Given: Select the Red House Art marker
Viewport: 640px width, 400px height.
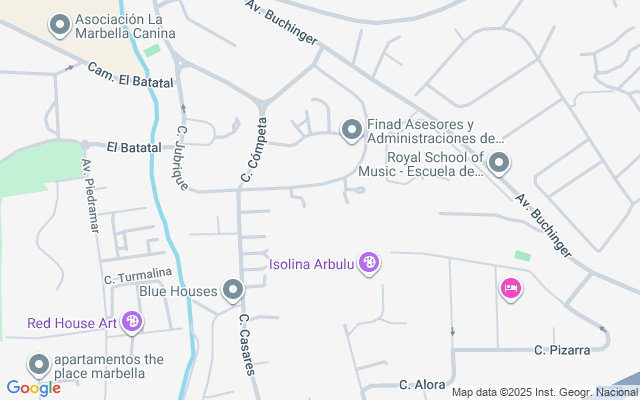Looking at the screenshot, I should click(132, 322).
